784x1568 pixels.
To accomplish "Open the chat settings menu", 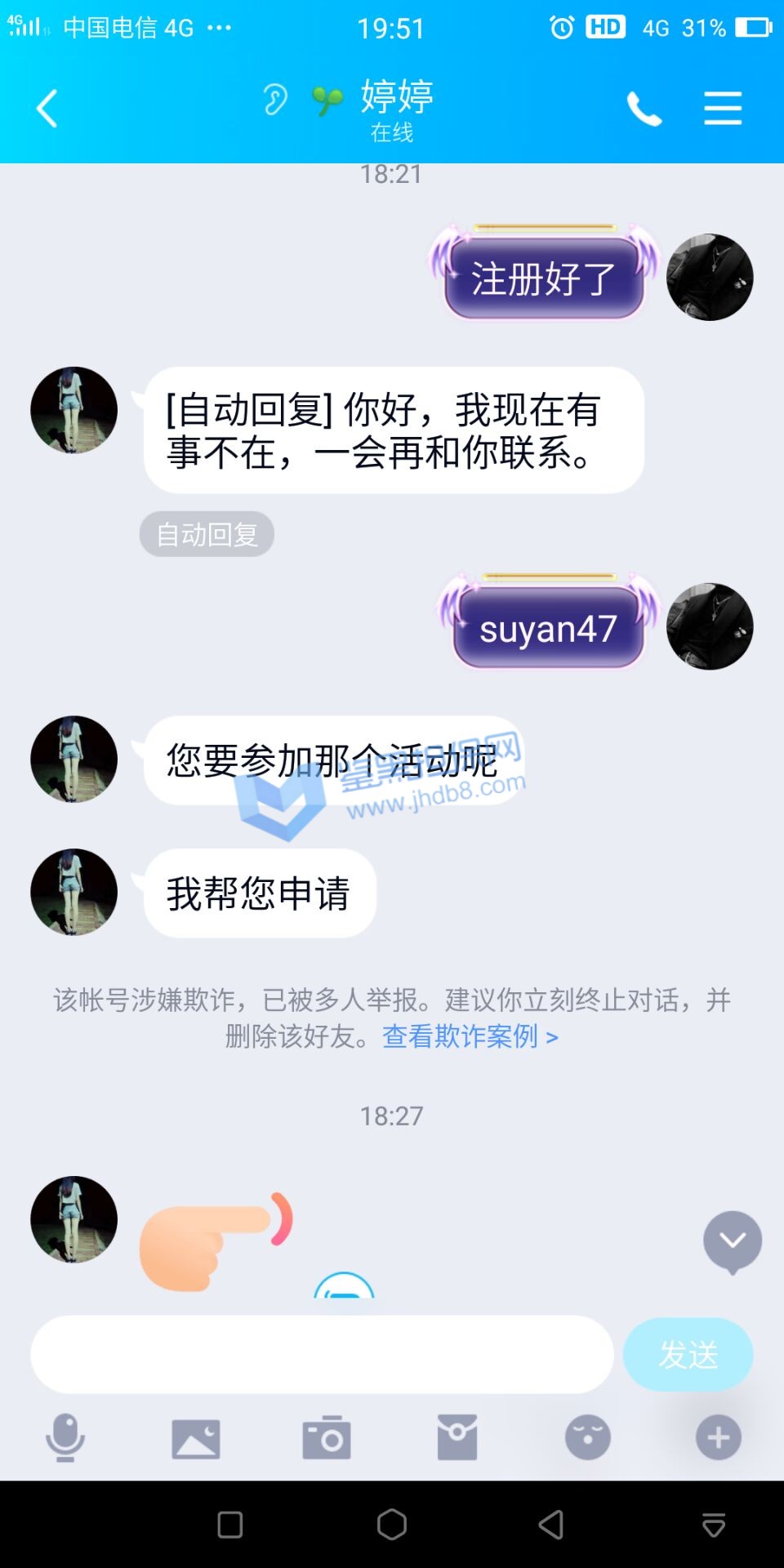I will click(x=723, y=109).
